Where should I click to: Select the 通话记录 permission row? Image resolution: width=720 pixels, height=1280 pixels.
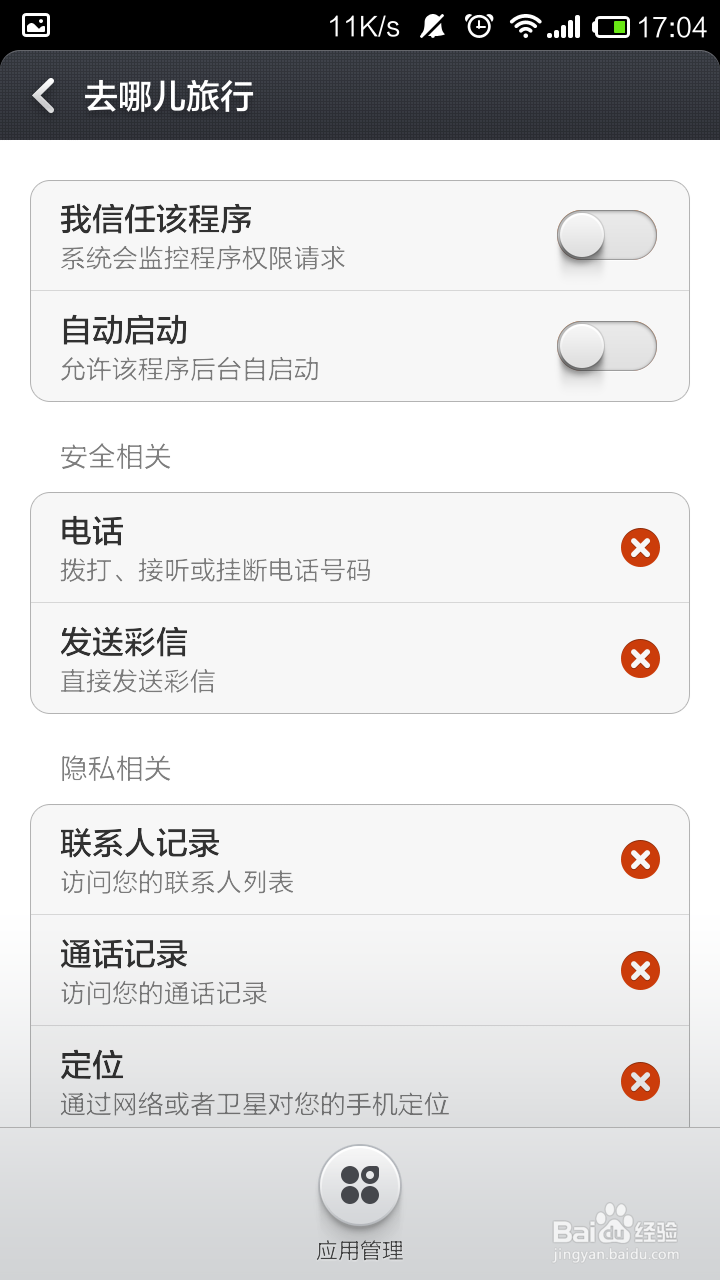pyautogui.click(x=300, y=970)
